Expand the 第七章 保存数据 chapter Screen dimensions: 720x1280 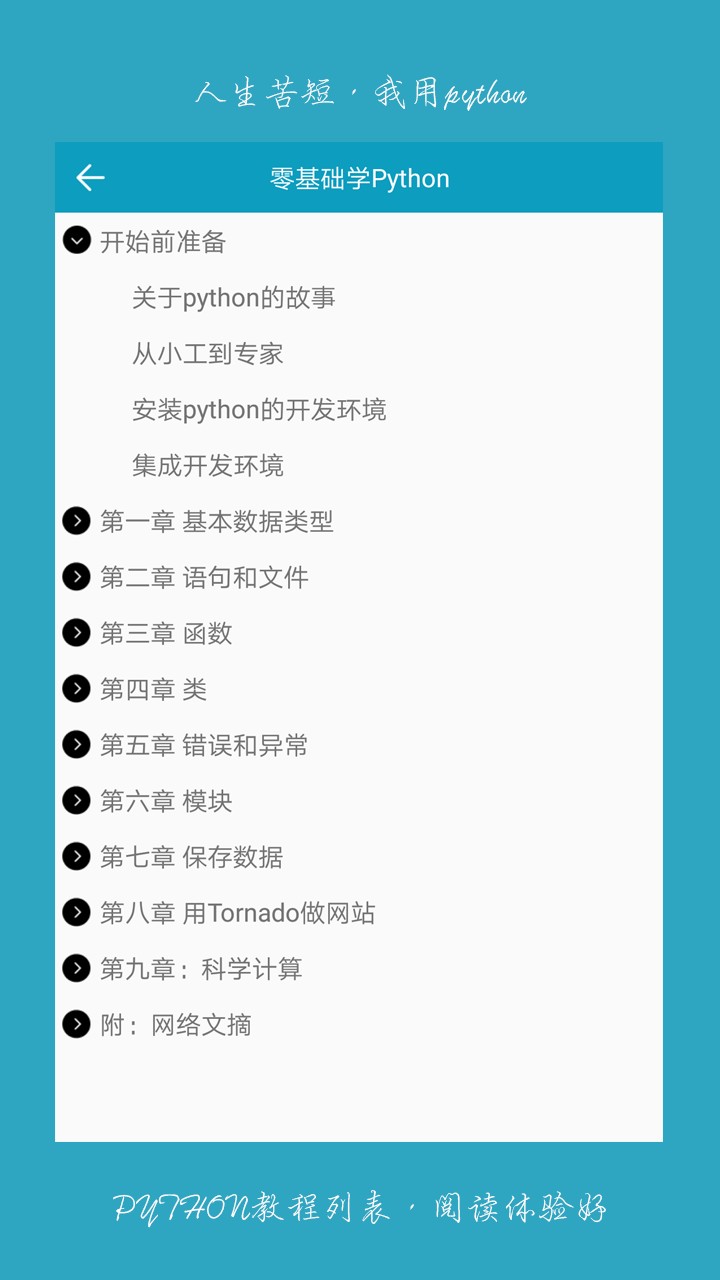pos(76,857)
